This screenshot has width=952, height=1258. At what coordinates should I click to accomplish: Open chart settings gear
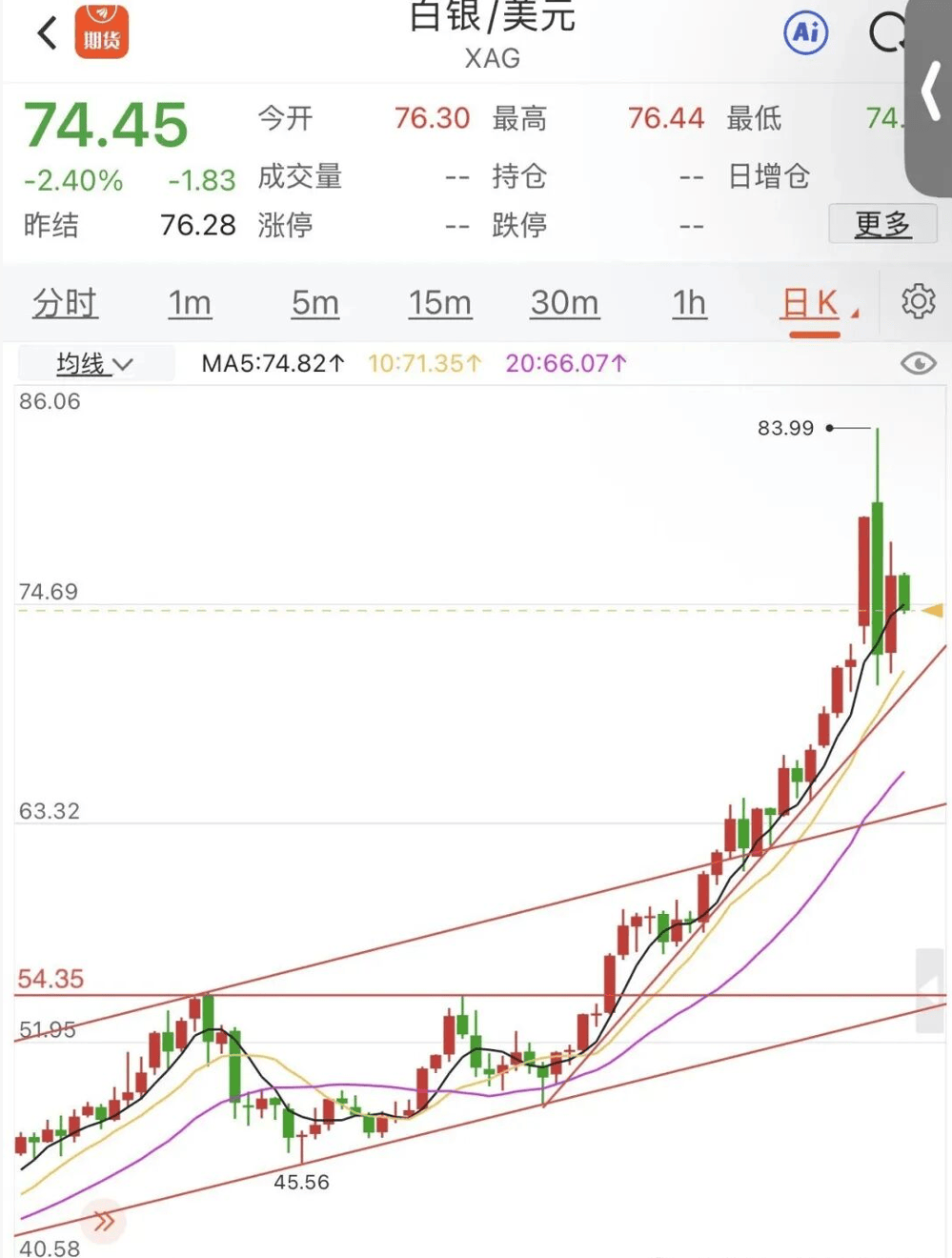click(x=918, y=301)
